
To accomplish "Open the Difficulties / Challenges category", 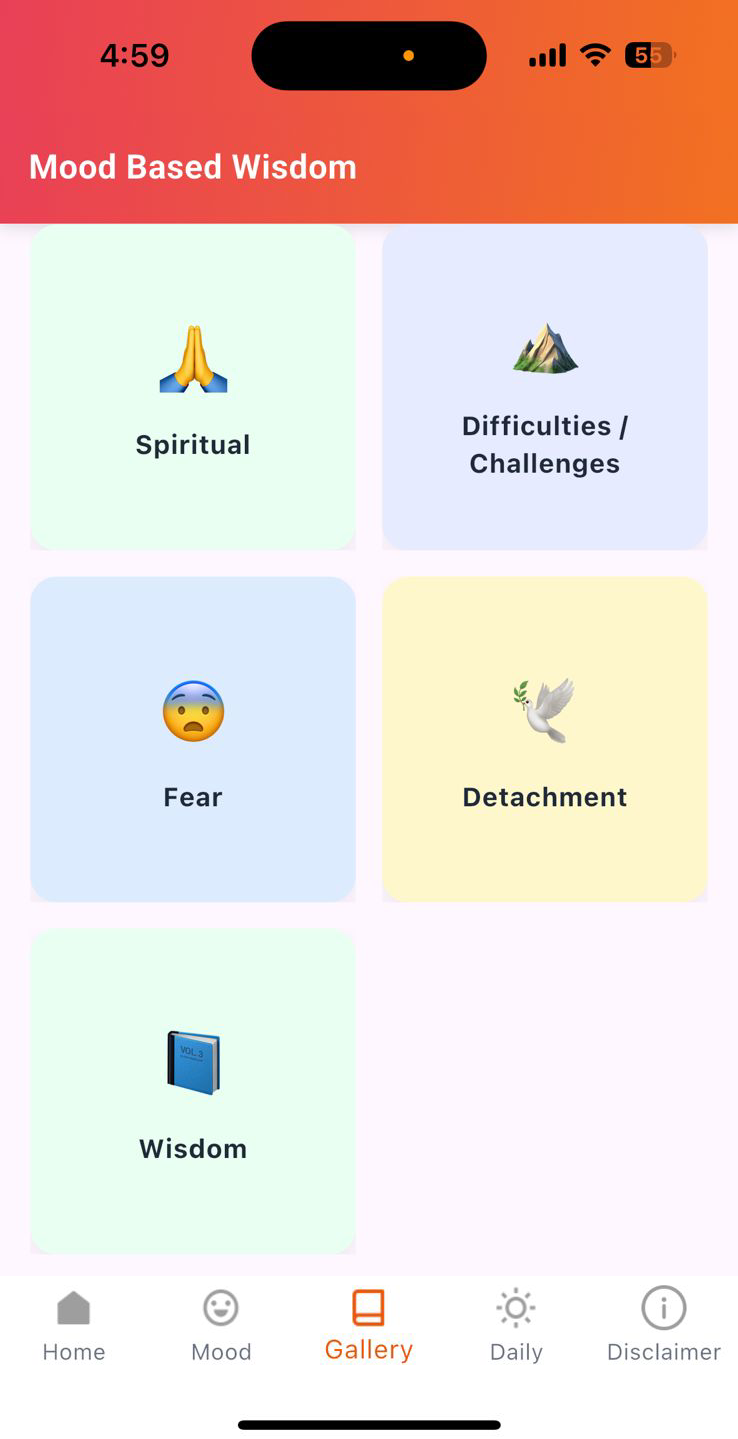I will coord(544,388).
